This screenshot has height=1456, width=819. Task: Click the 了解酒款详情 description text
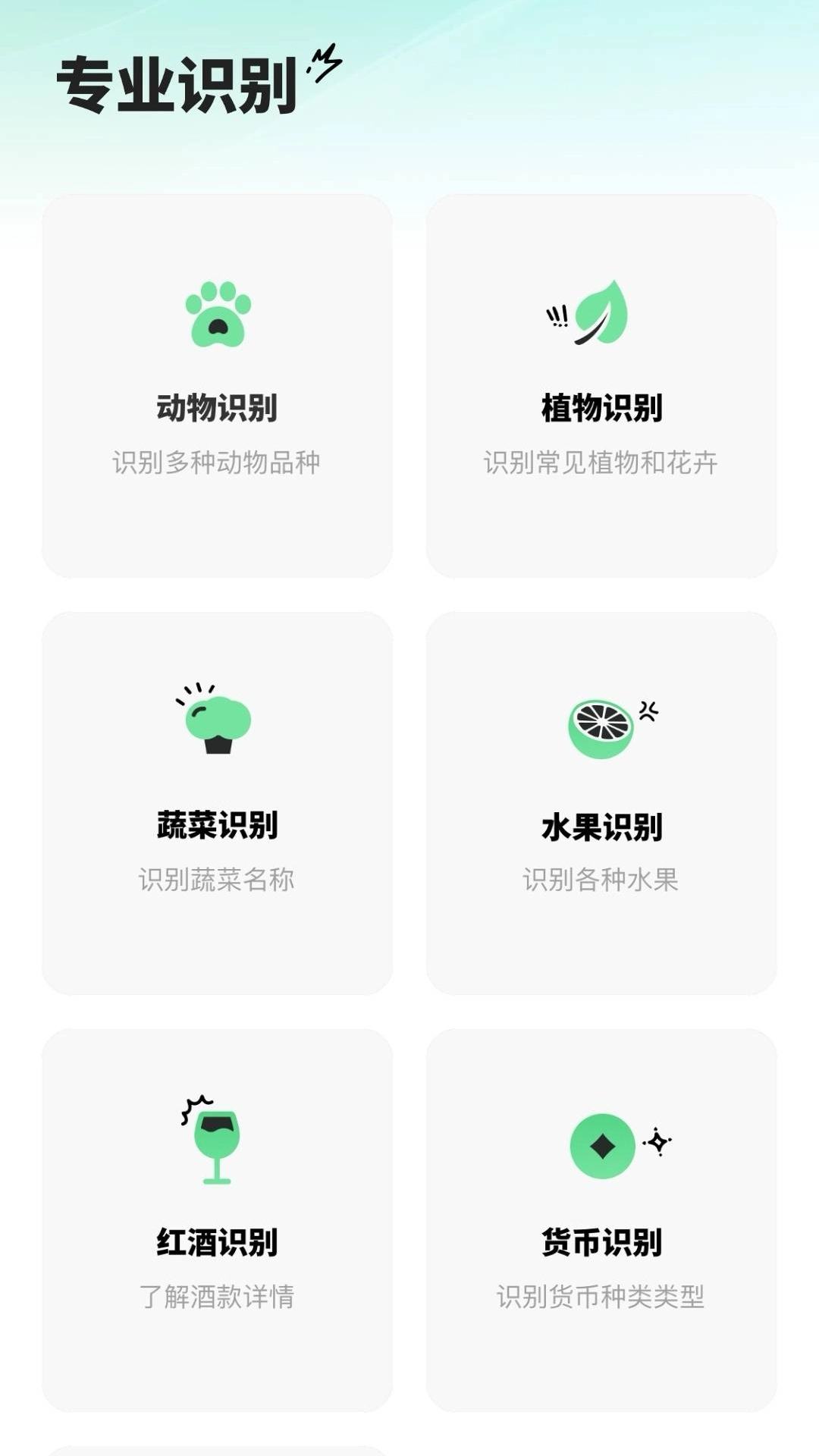218,1291
